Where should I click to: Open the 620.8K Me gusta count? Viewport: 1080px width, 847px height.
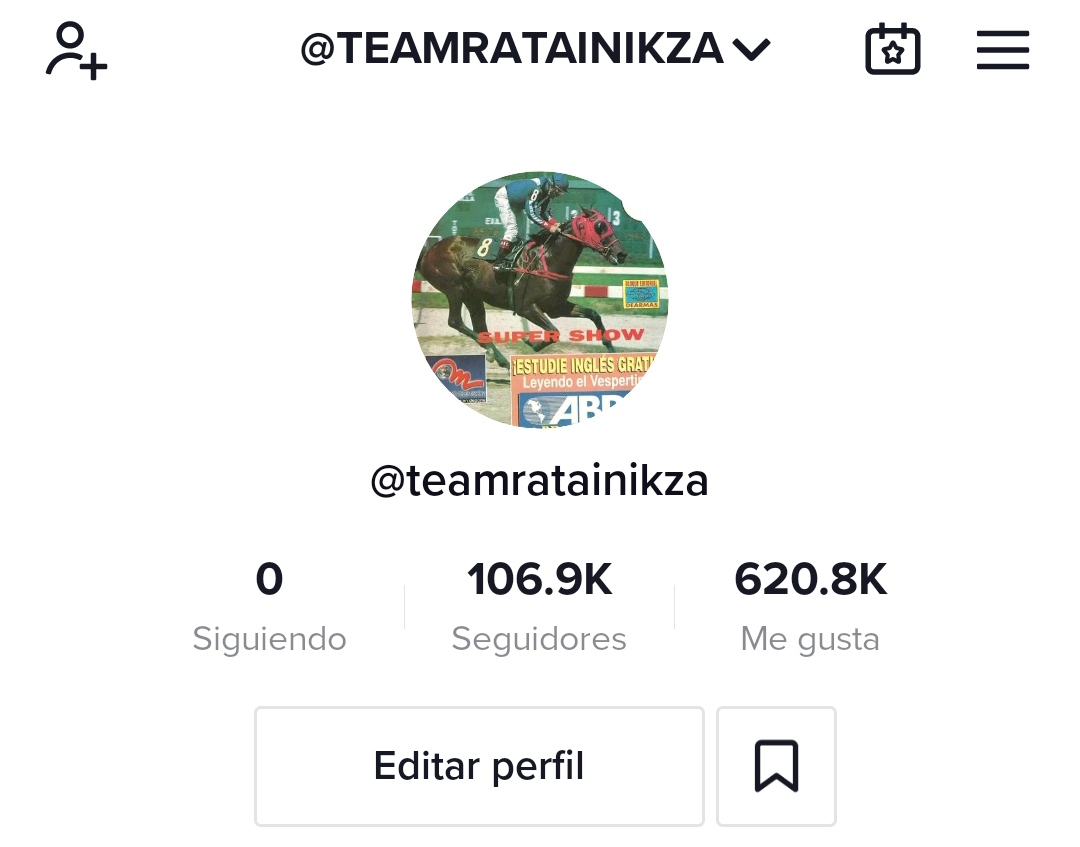click(810, 606)
